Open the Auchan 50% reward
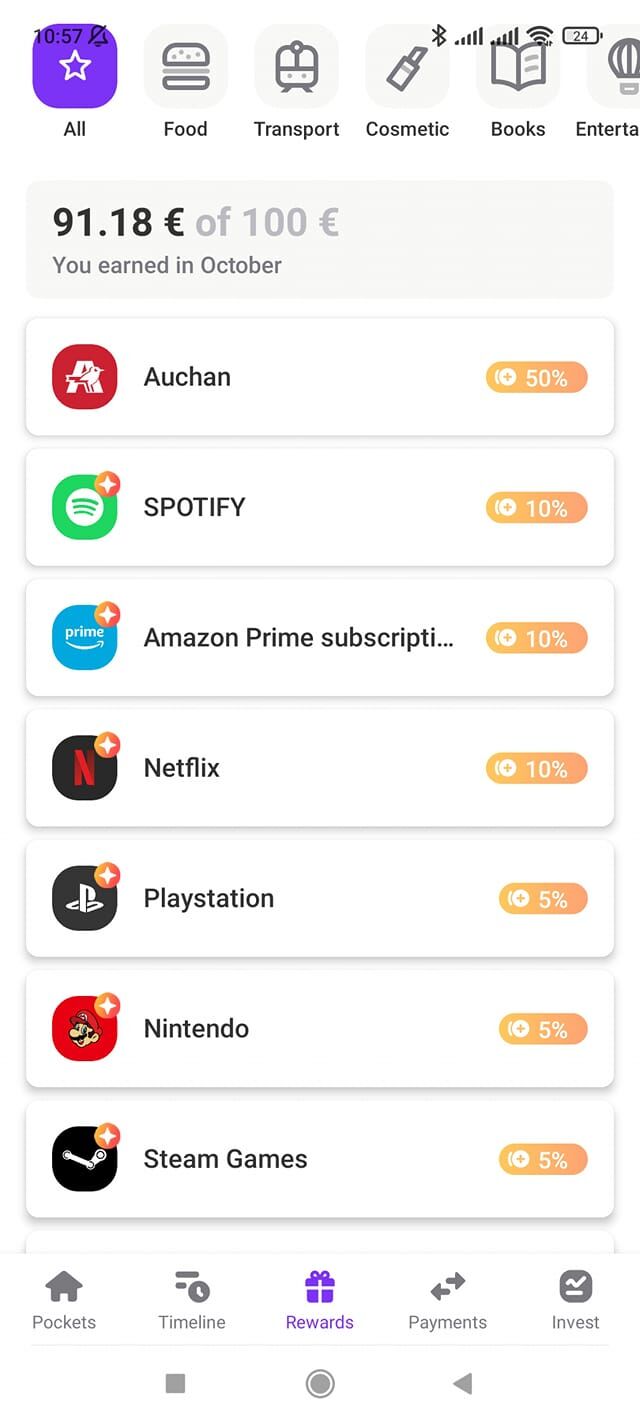 point(319,377)
